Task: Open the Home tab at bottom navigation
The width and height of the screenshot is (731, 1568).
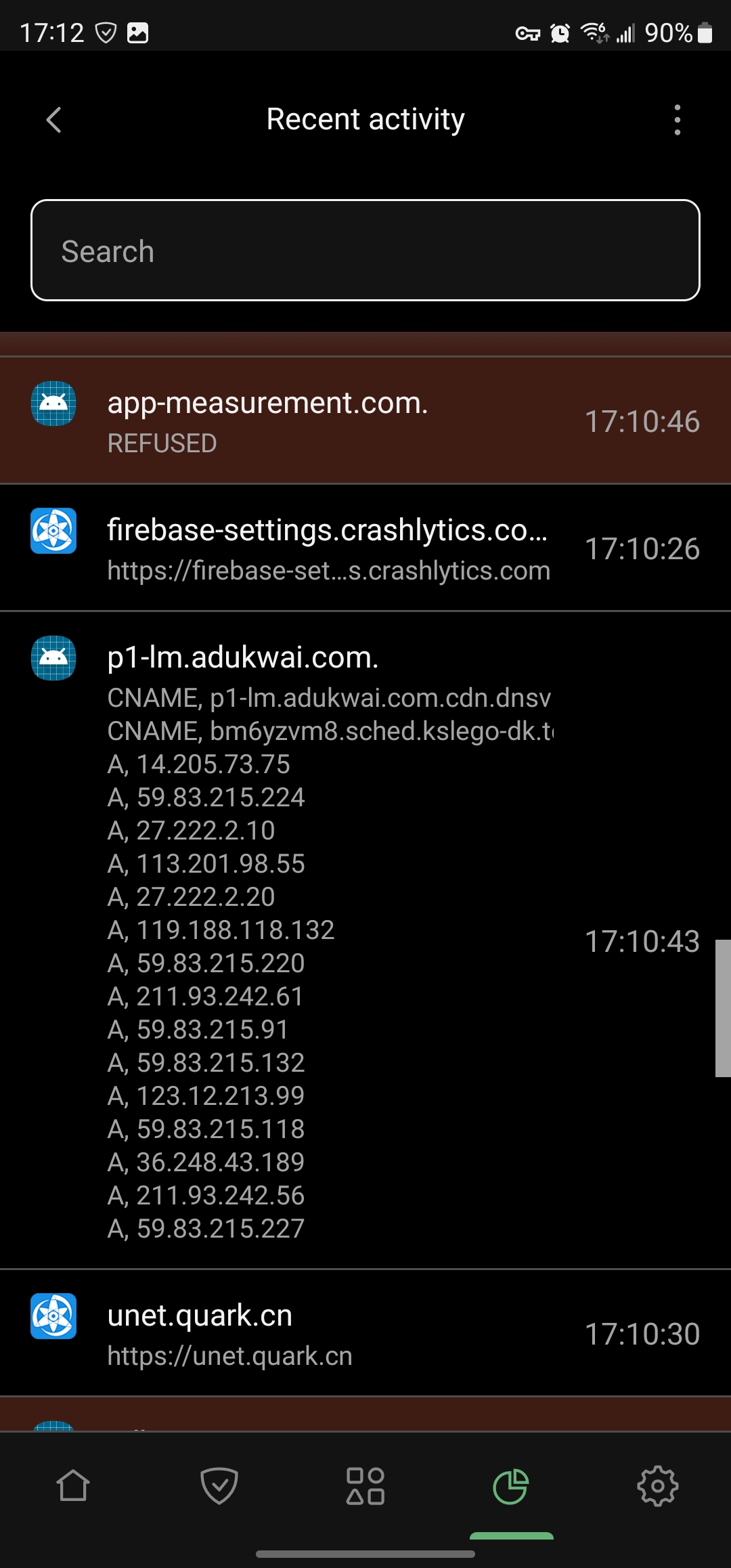Action: point(74,1487)
